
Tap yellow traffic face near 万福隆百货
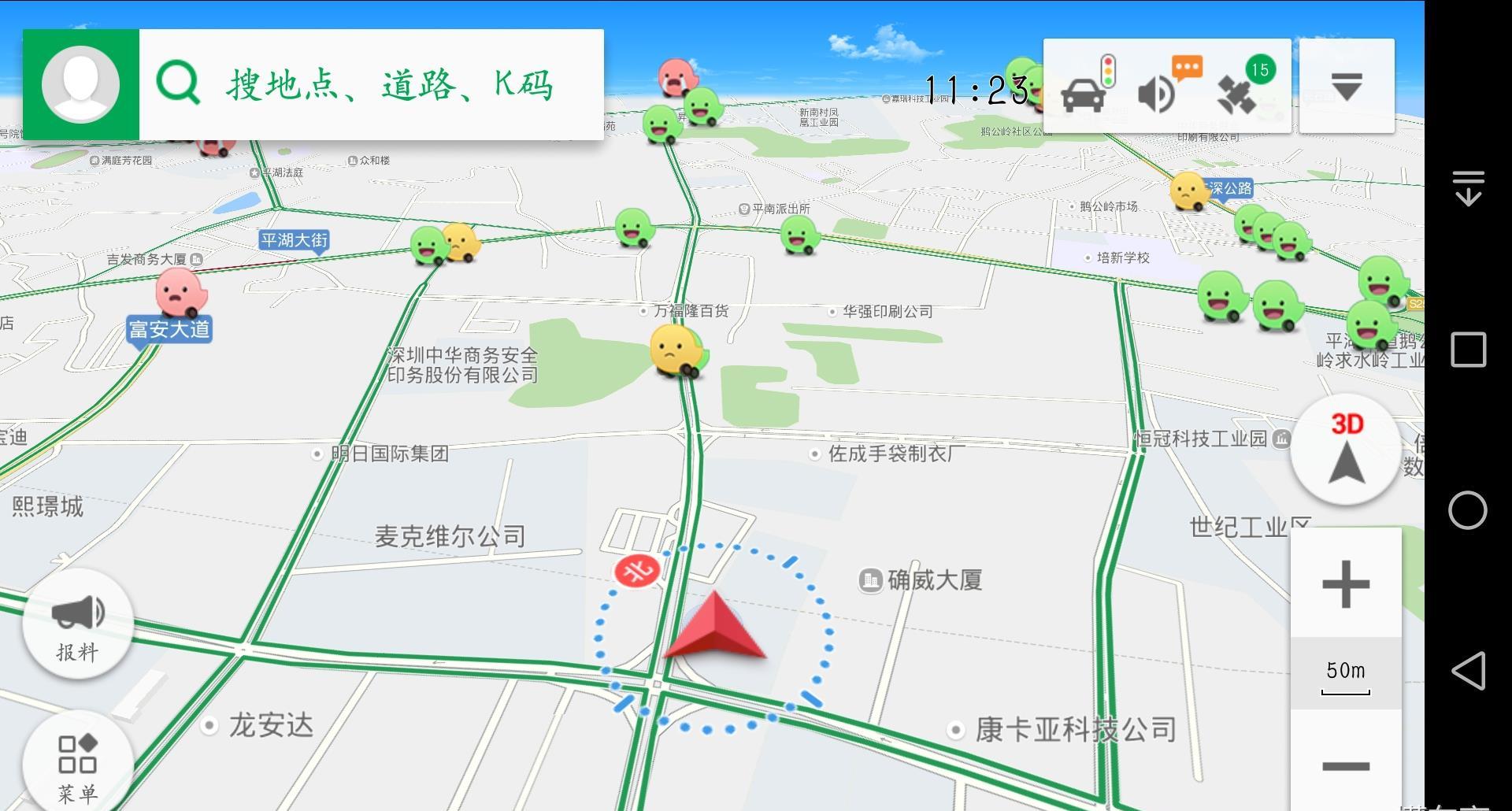[x=676, y=350]
